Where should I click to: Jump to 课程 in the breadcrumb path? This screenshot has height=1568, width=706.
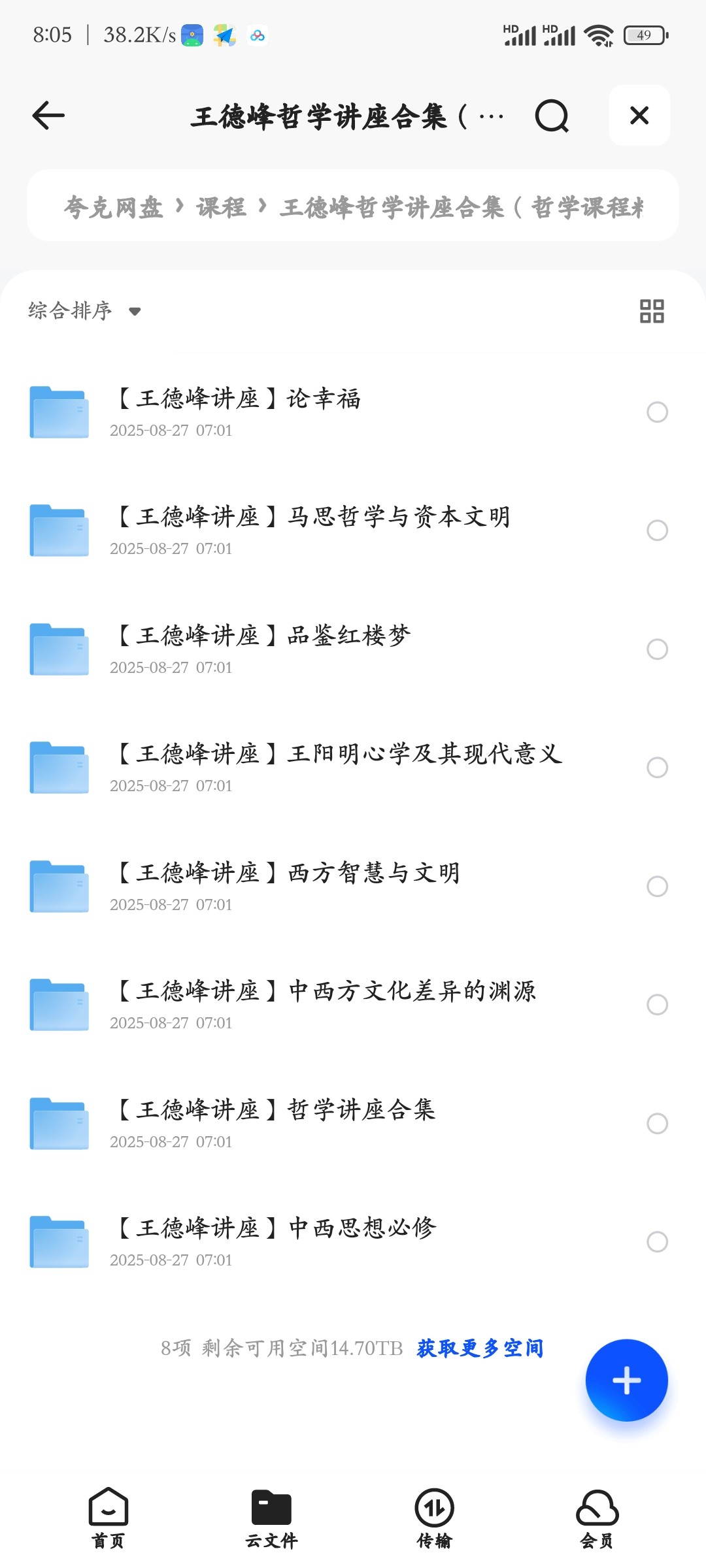[x=221, y=207]
